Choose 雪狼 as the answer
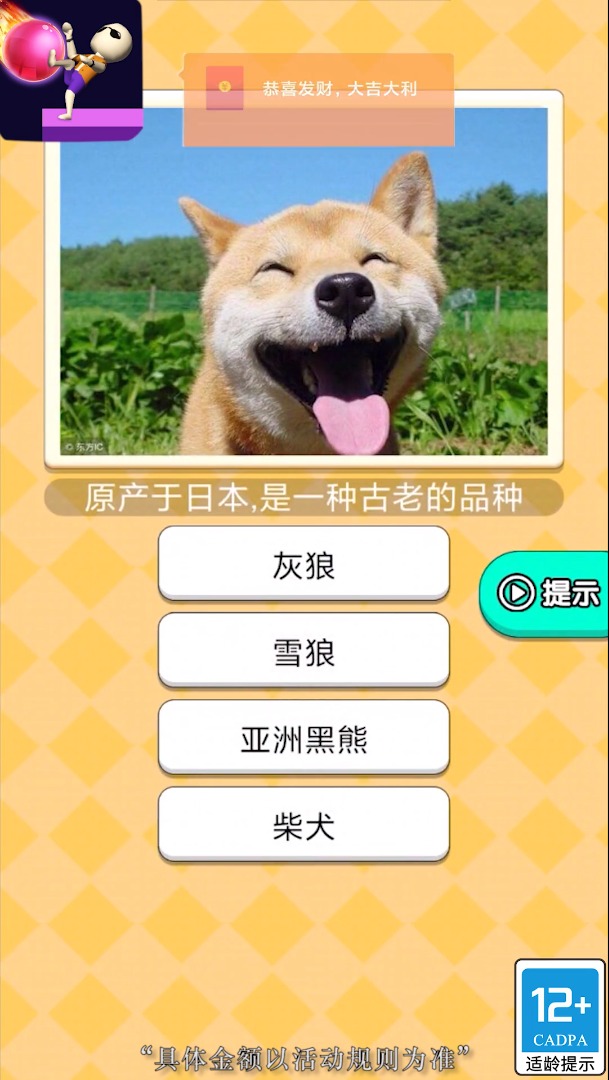Screen dimensions: 609x1080 (303, 651)
